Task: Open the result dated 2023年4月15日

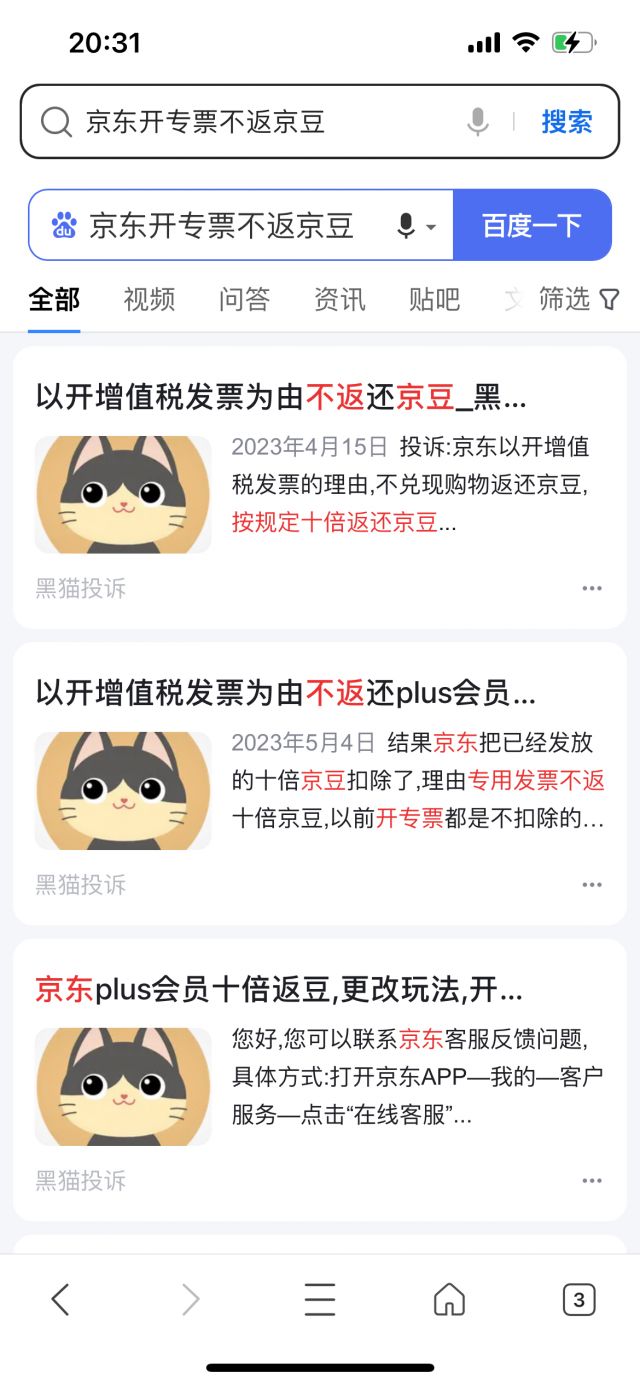Action: (x=280, y=399)
